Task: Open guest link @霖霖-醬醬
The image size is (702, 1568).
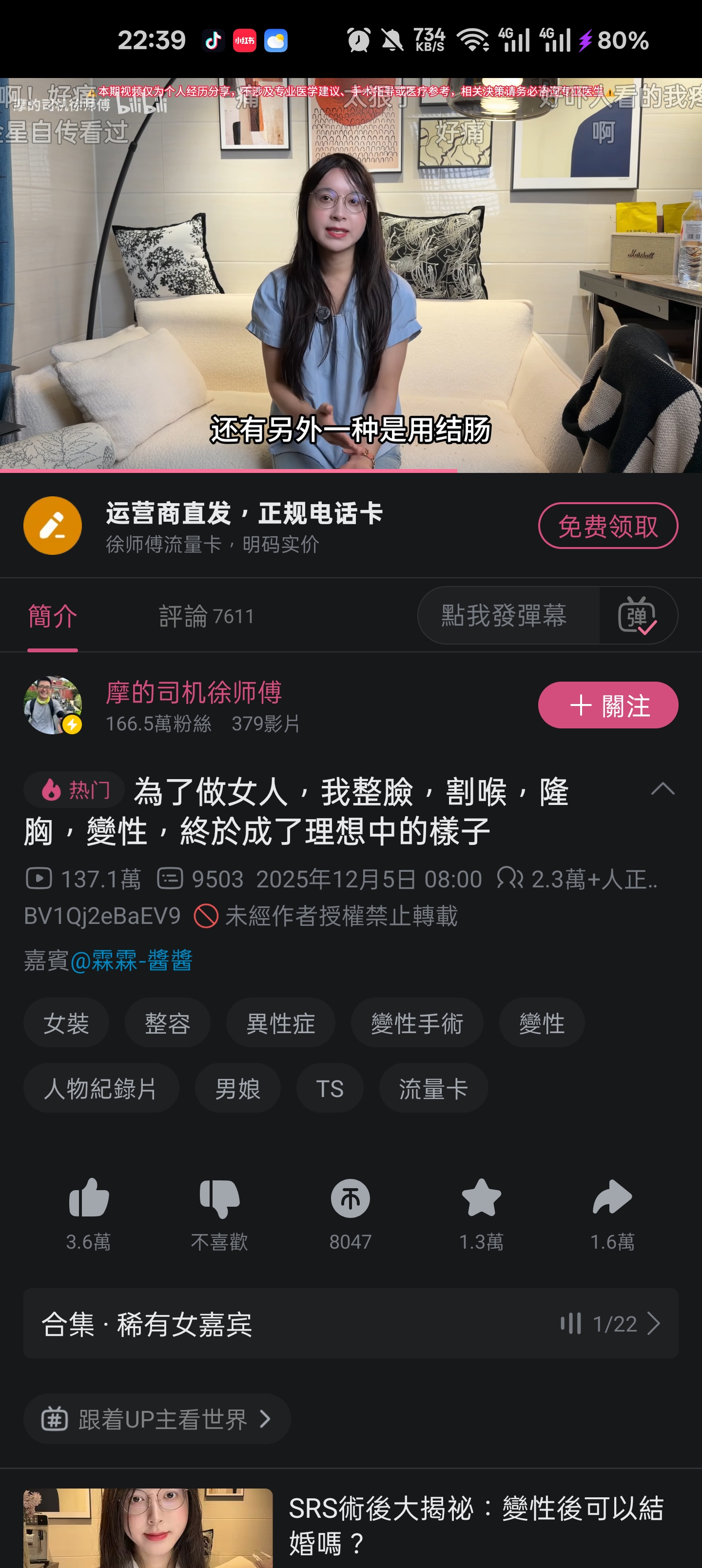Action: tap(132, 960)
